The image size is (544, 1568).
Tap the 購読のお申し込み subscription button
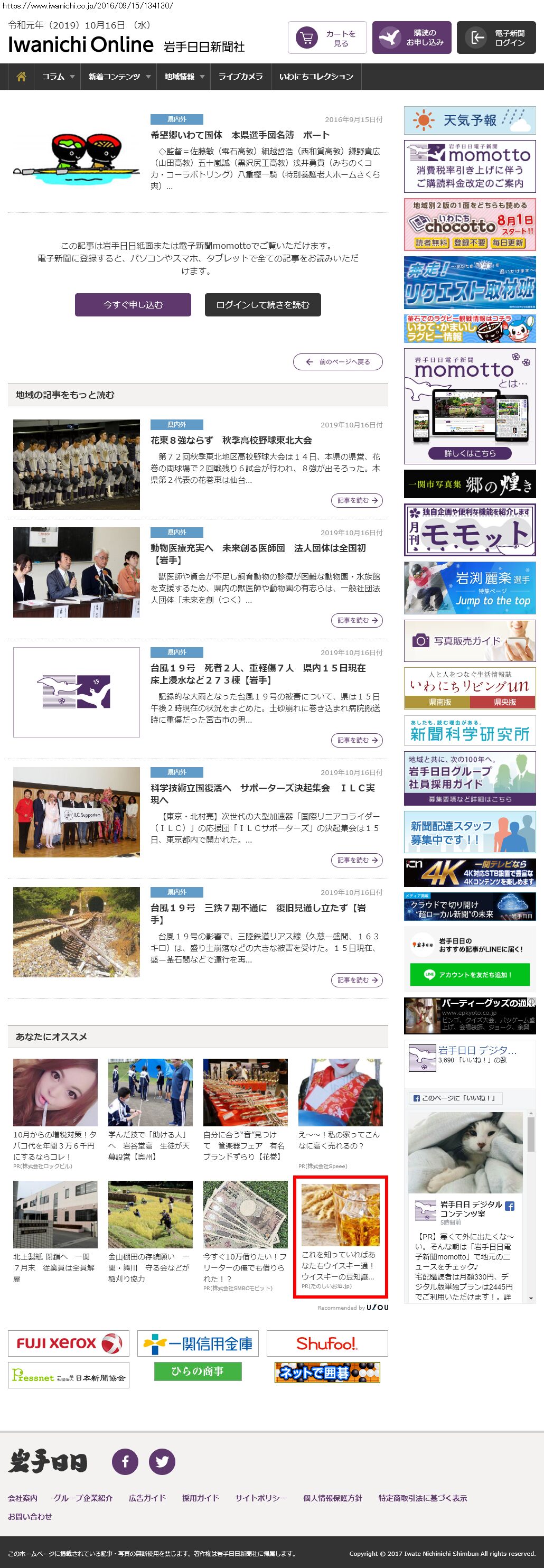(x=411, y=38)
